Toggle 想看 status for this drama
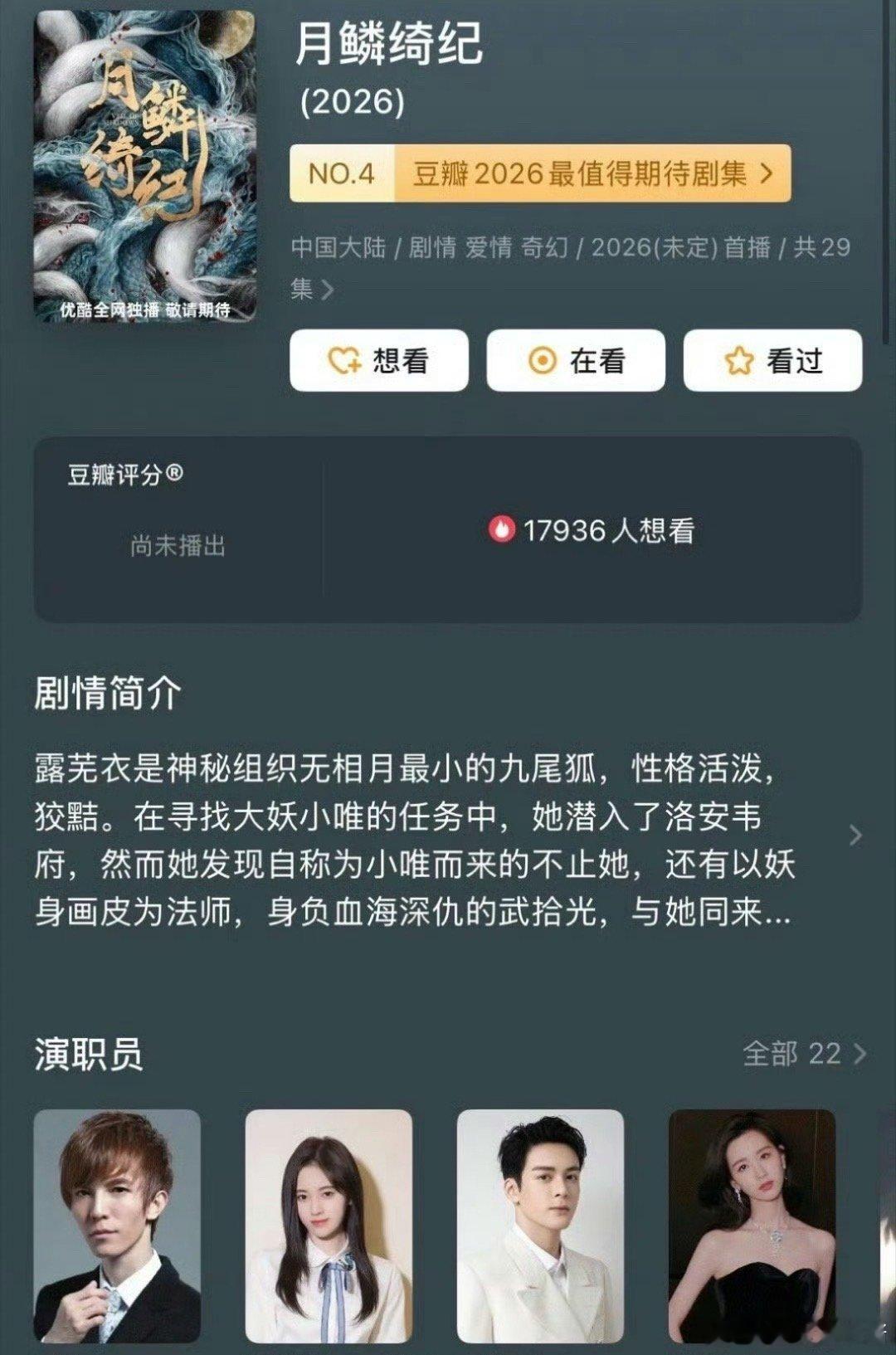Image resolution: width=896 pixels, height=1355 pixels. click(x=377, y=359)
